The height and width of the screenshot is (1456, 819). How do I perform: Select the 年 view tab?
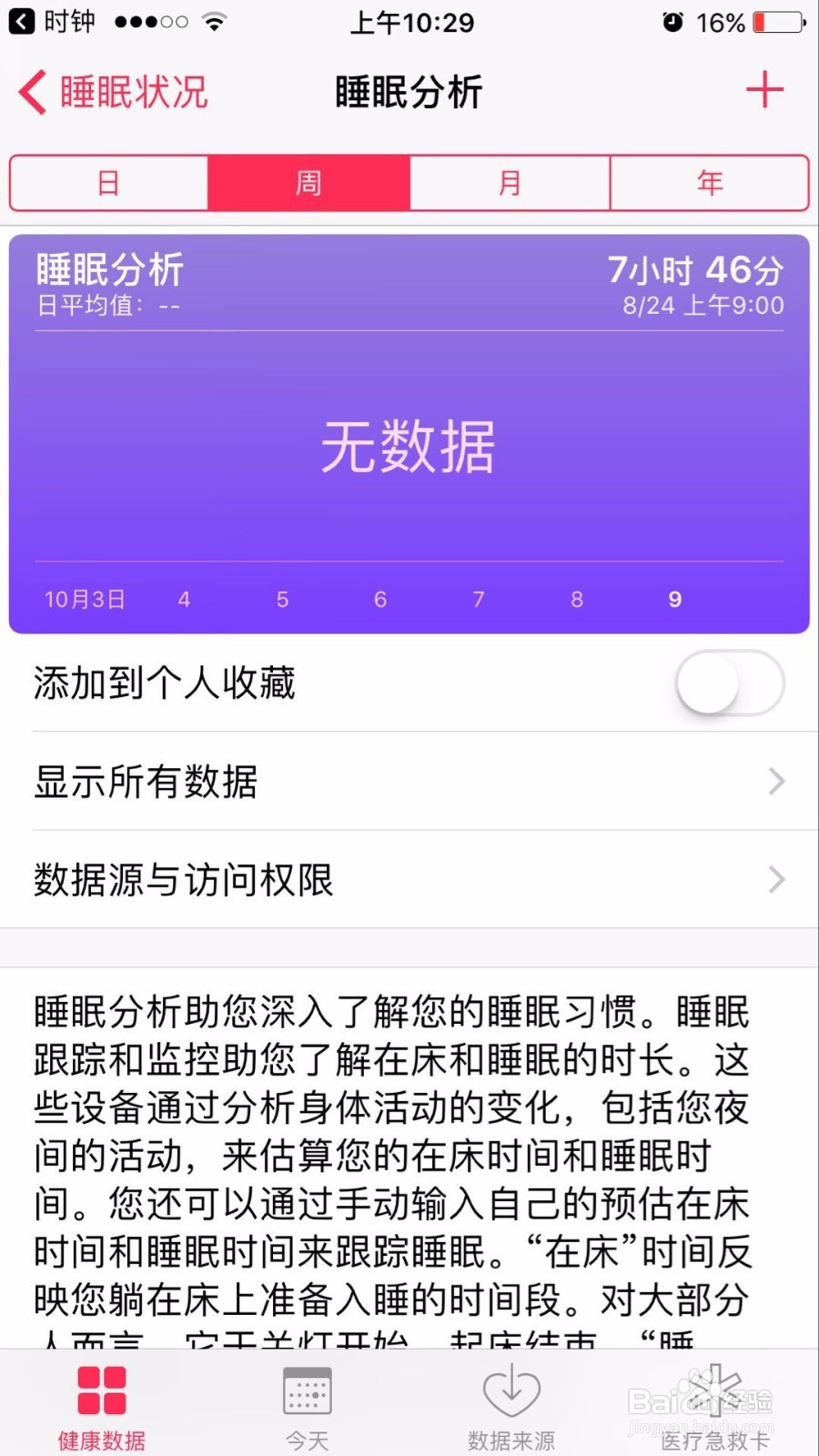(710, 182)
